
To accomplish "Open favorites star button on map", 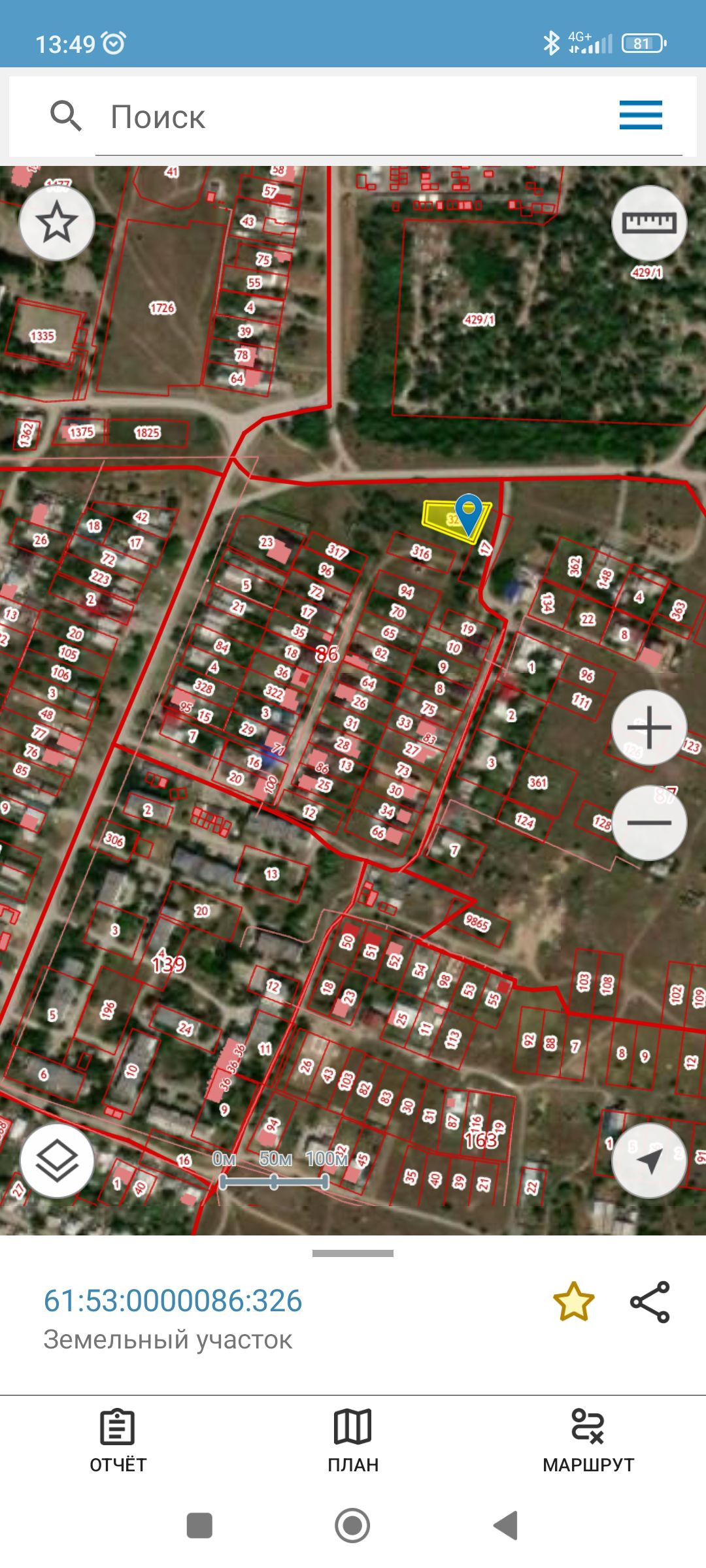I will 57,223.
